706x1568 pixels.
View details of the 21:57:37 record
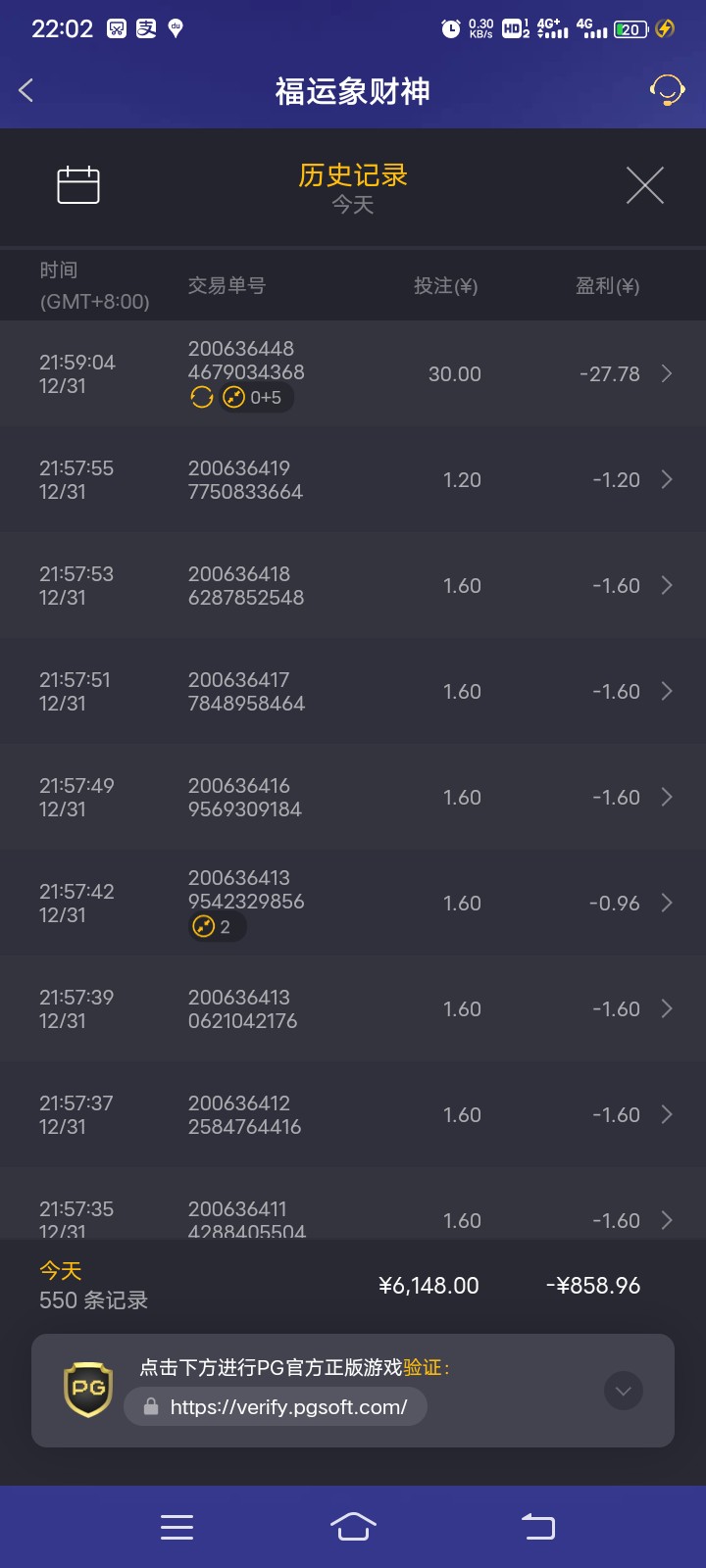click(353, 1115)
